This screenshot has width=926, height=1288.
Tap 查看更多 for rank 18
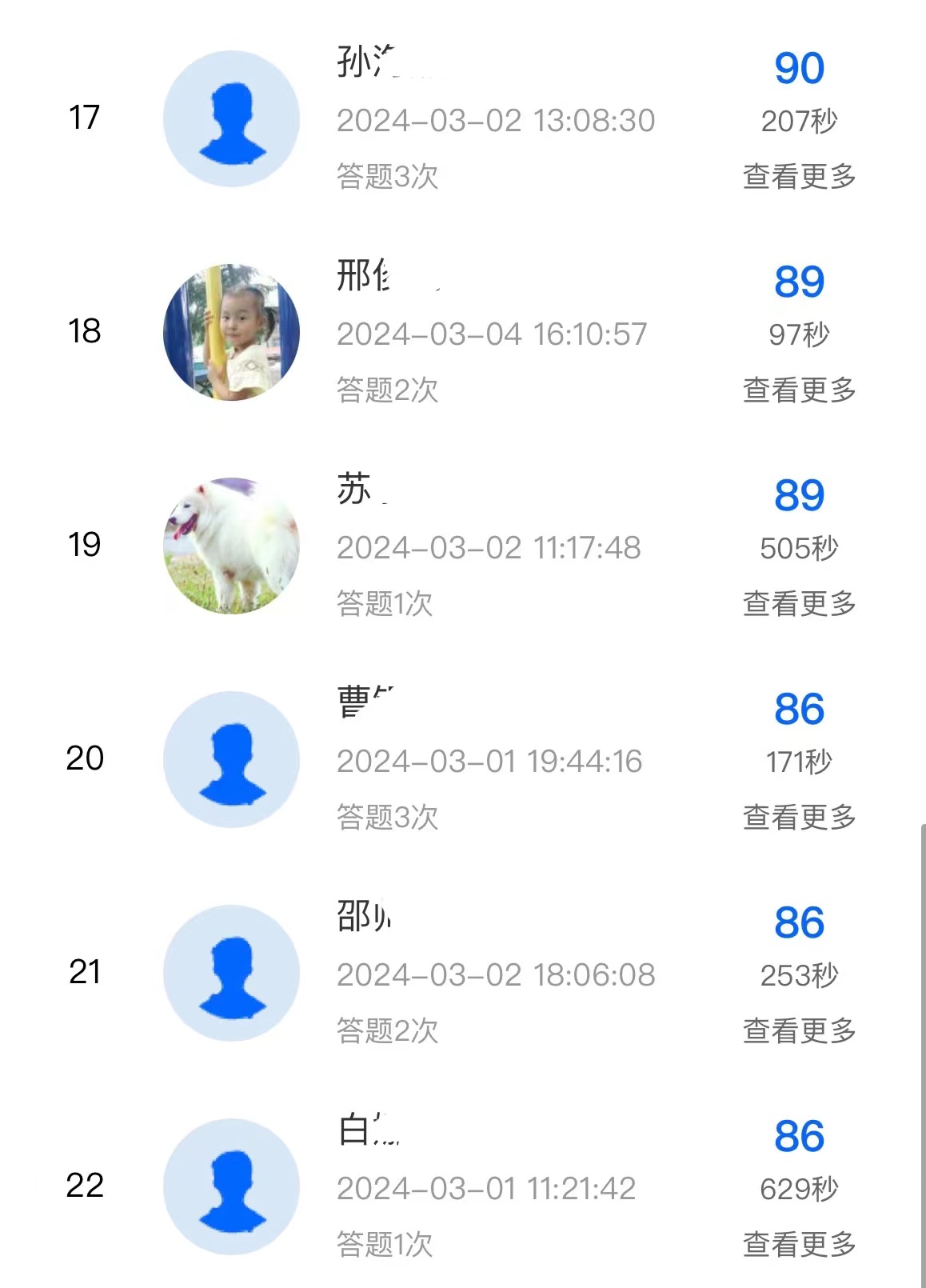[x=799, y=390]
